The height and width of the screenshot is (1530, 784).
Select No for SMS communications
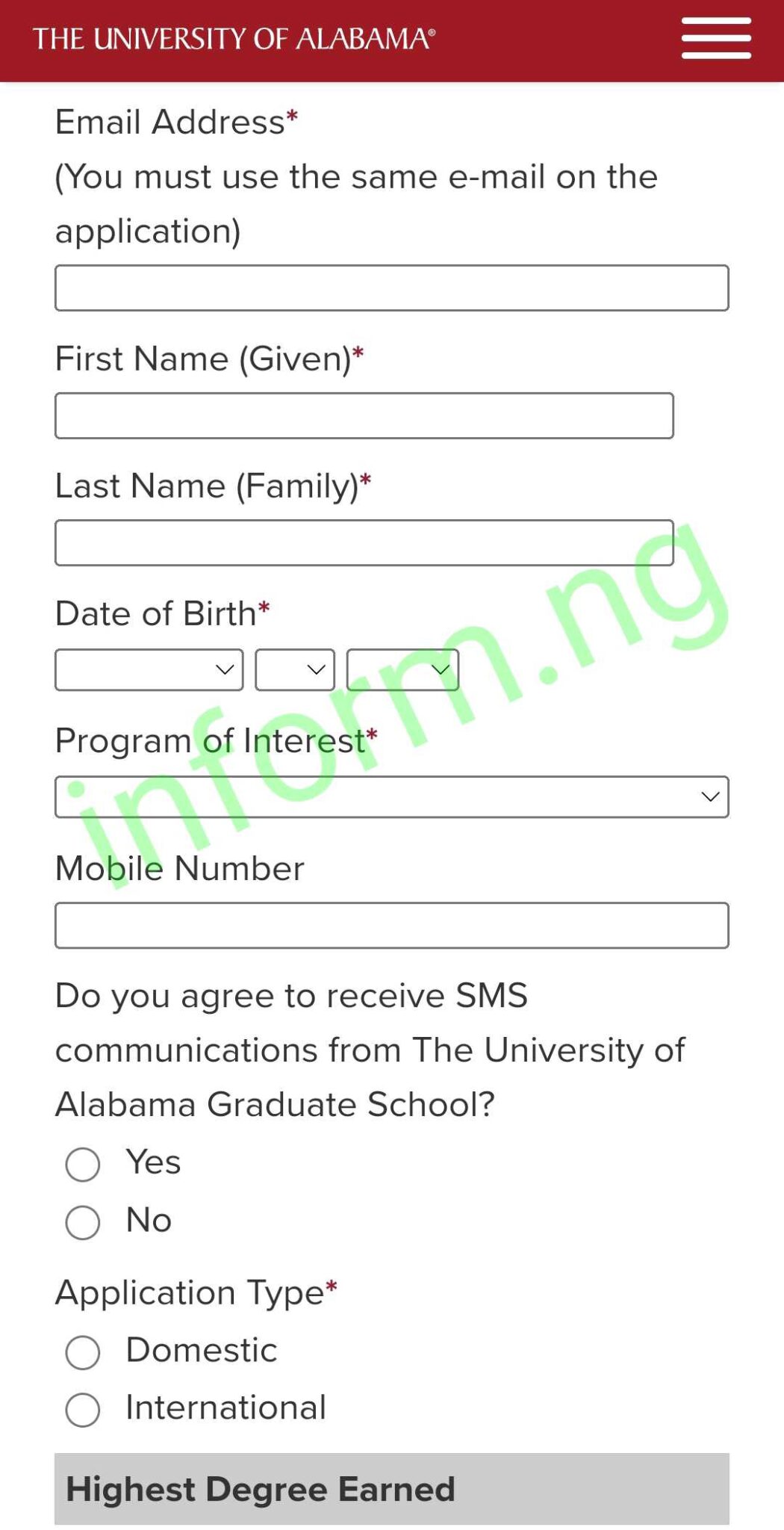tap(83, 1222)
